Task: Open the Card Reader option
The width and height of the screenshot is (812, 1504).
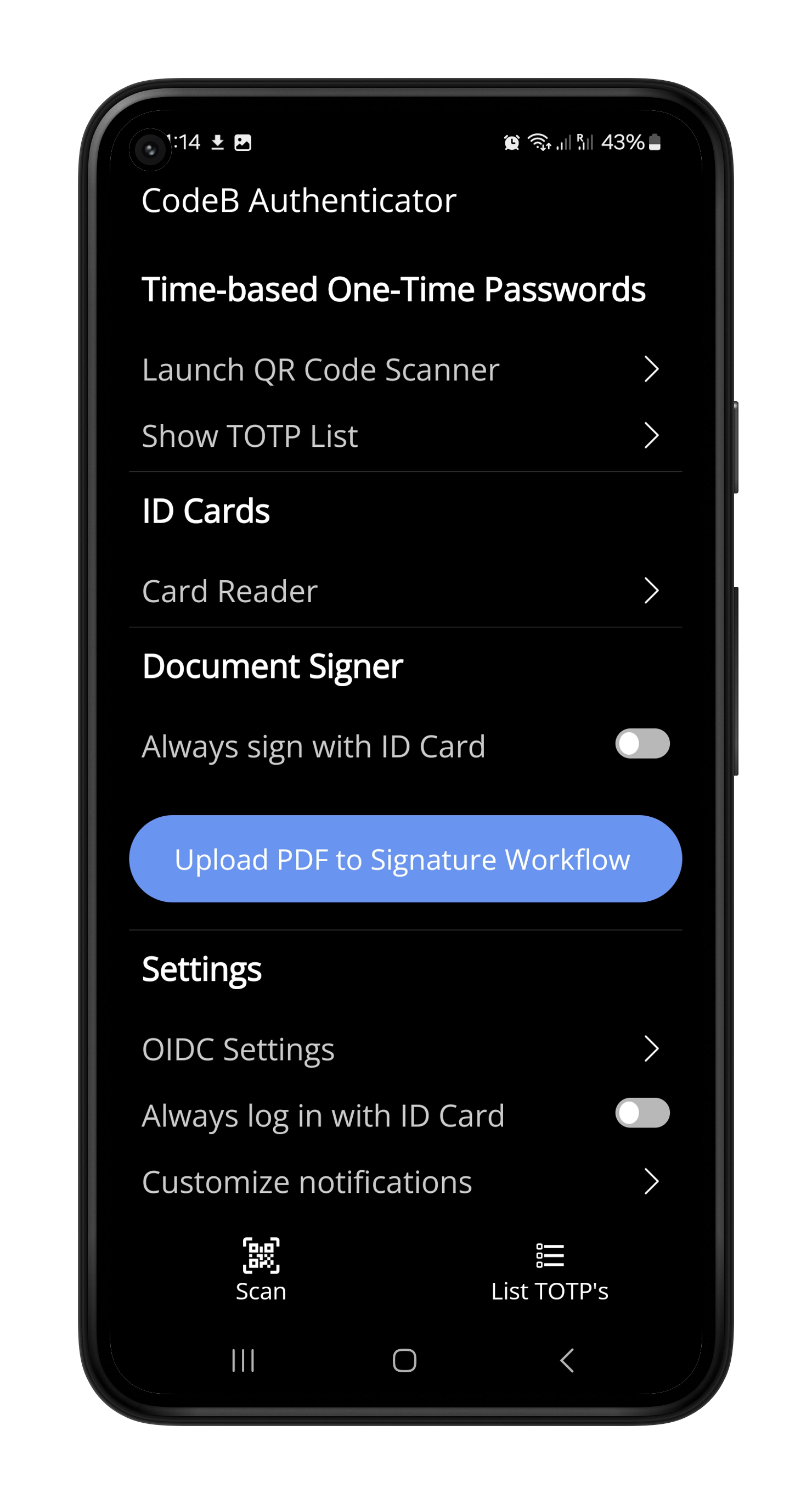Action: tap(405, 591)
